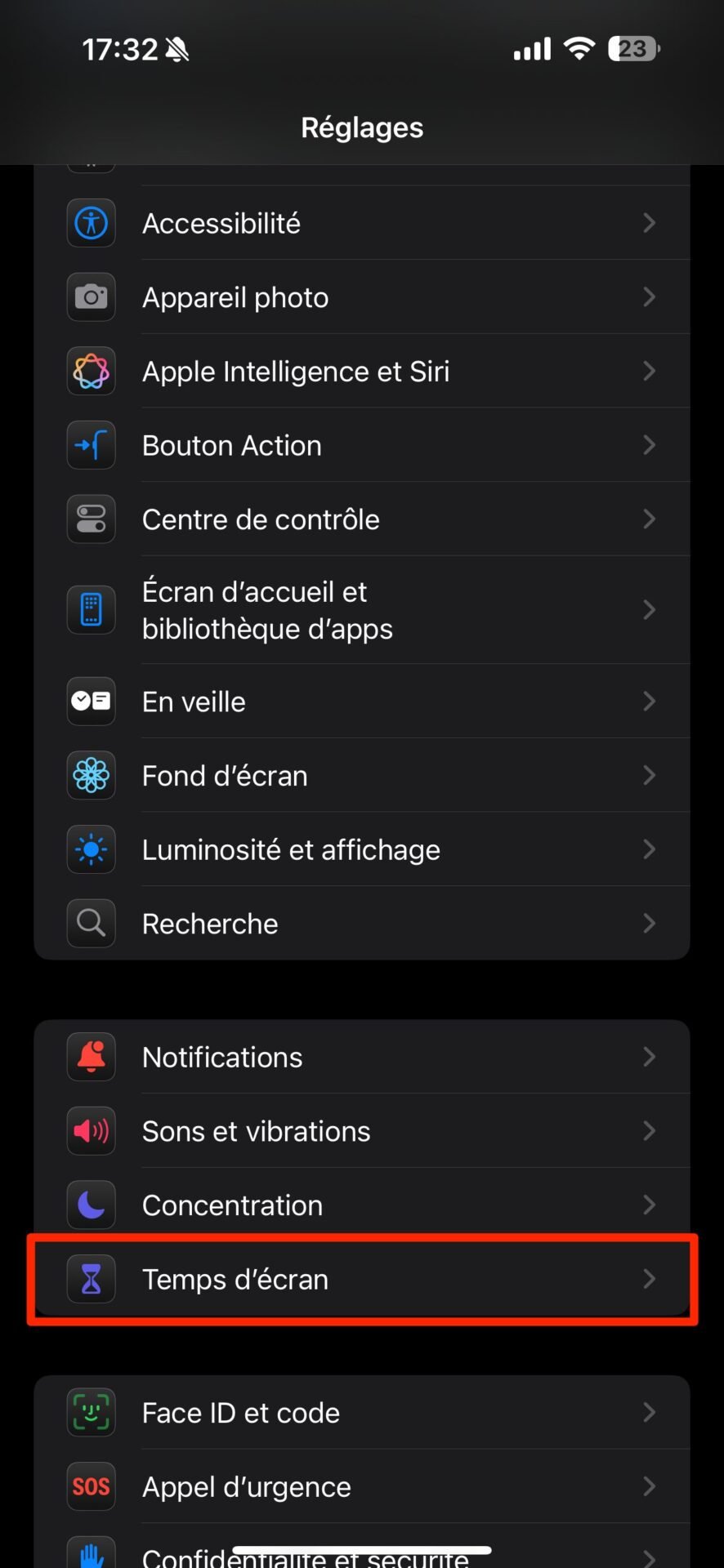The image size is (724, 1568).
Task: Open Appareil photo settings
Action: 362,297
